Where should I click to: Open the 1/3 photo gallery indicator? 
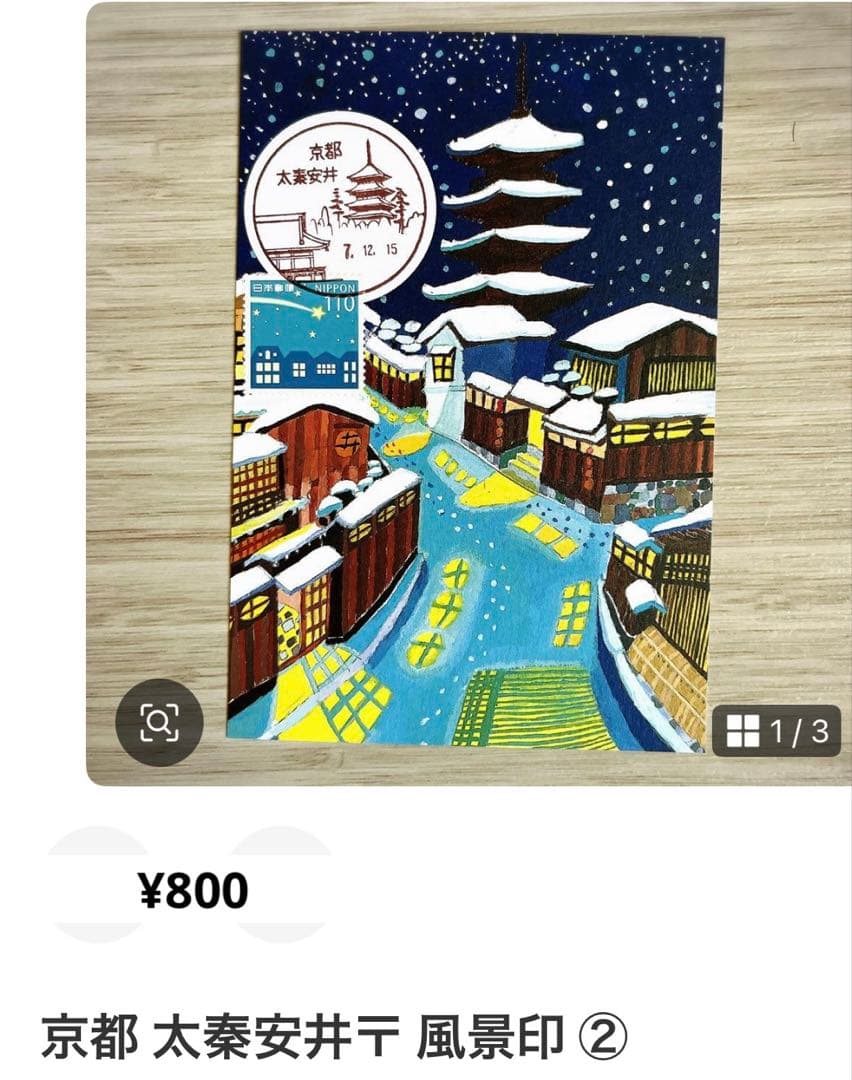pyautogui.click(x=776, y=732)
